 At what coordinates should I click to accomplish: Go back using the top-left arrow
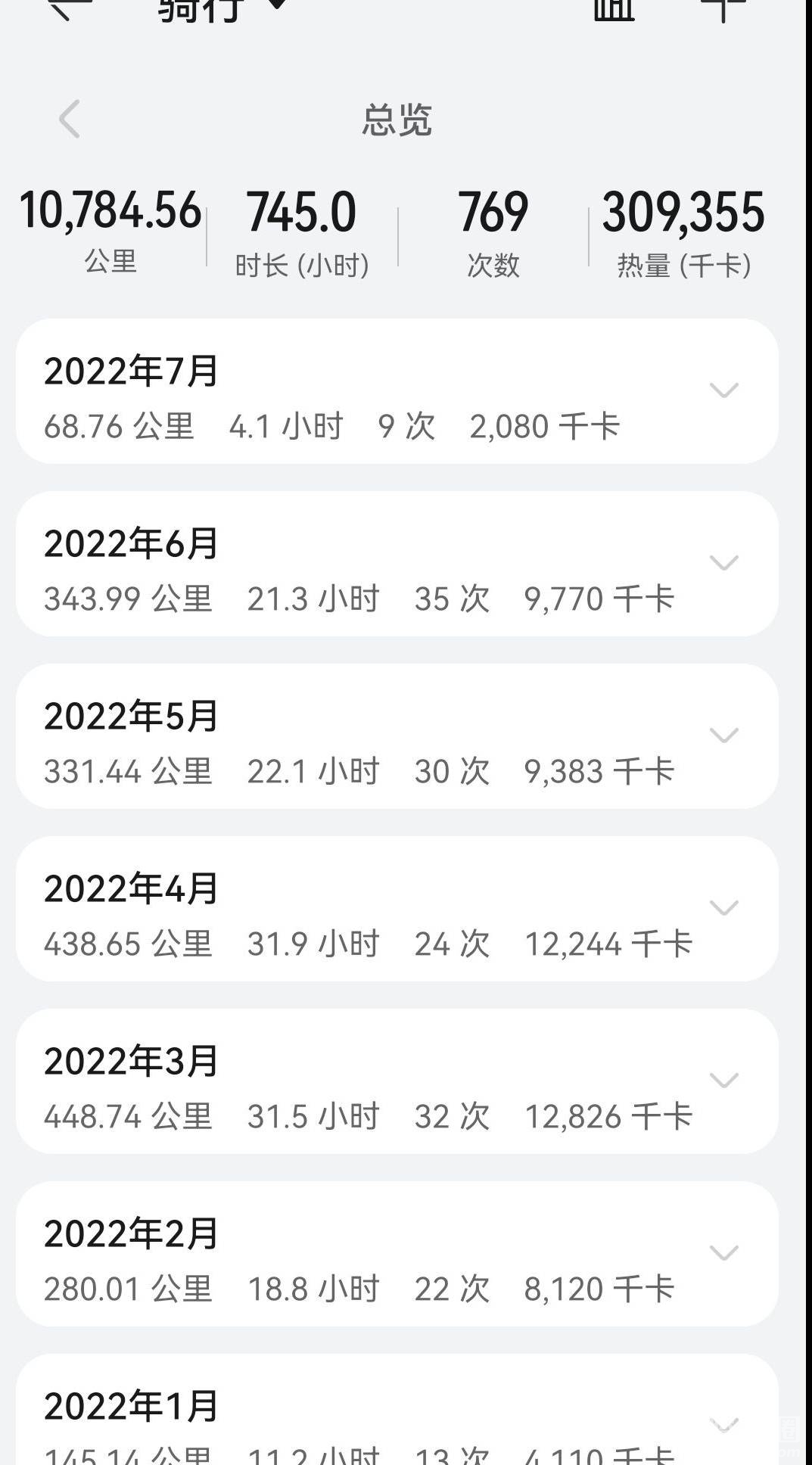pos(70,8)
